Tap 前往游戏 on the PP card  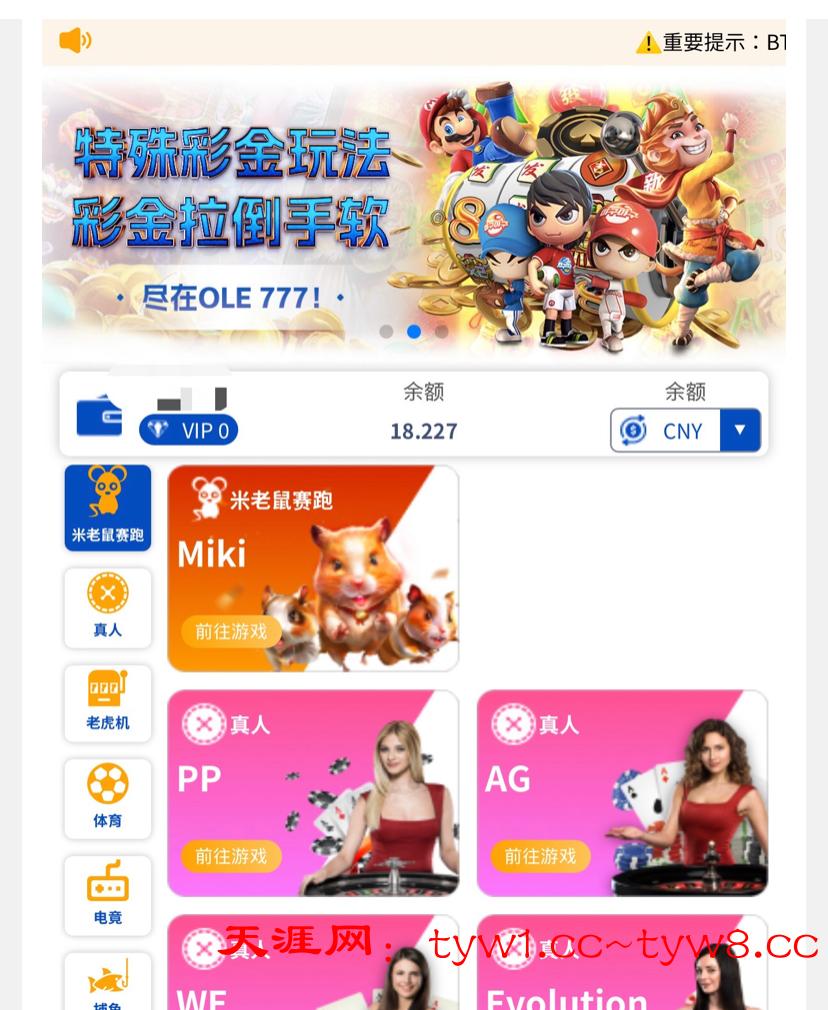click(x=231, y=856)
